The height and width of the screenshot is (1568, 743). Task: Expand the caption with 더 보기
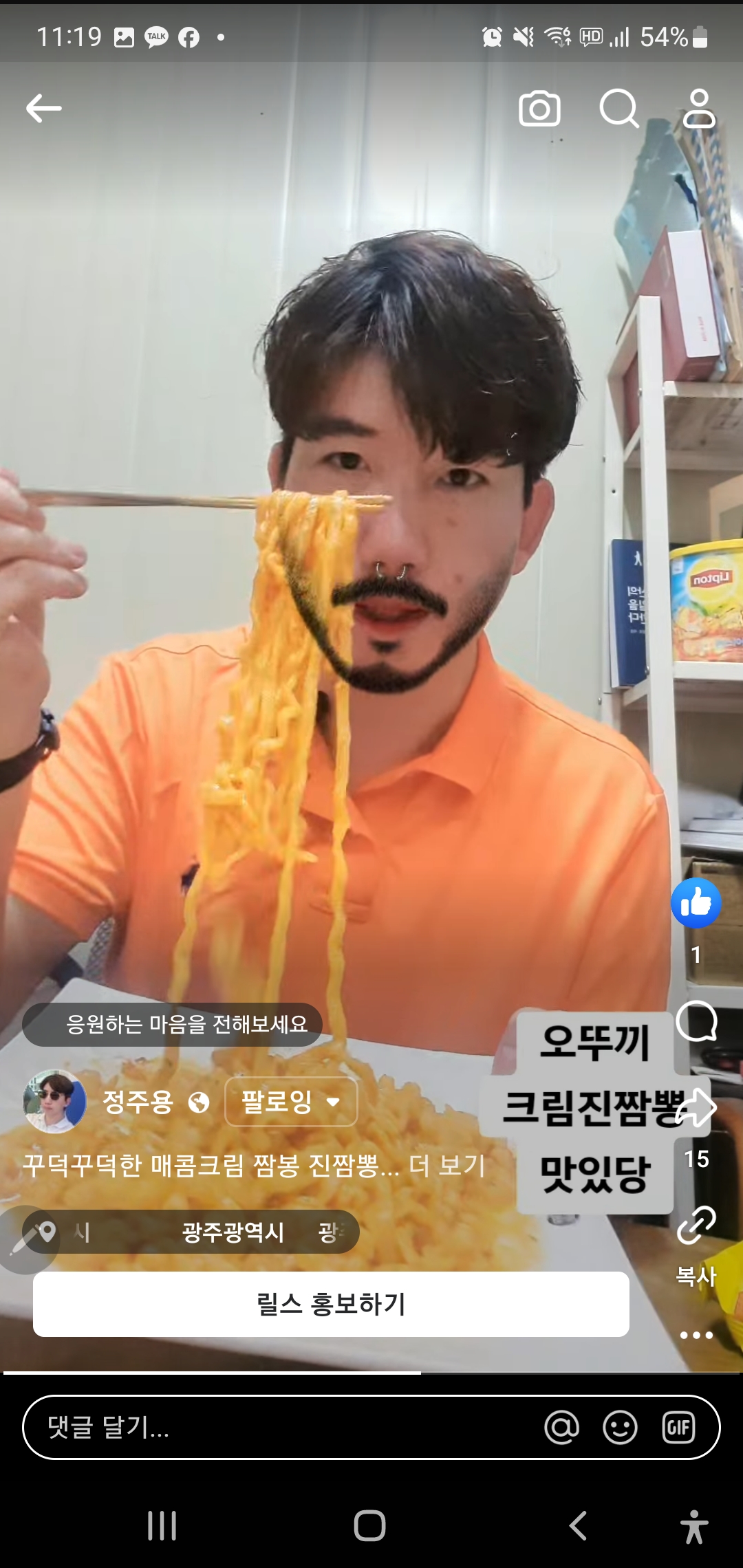[x=447, y=1165]
